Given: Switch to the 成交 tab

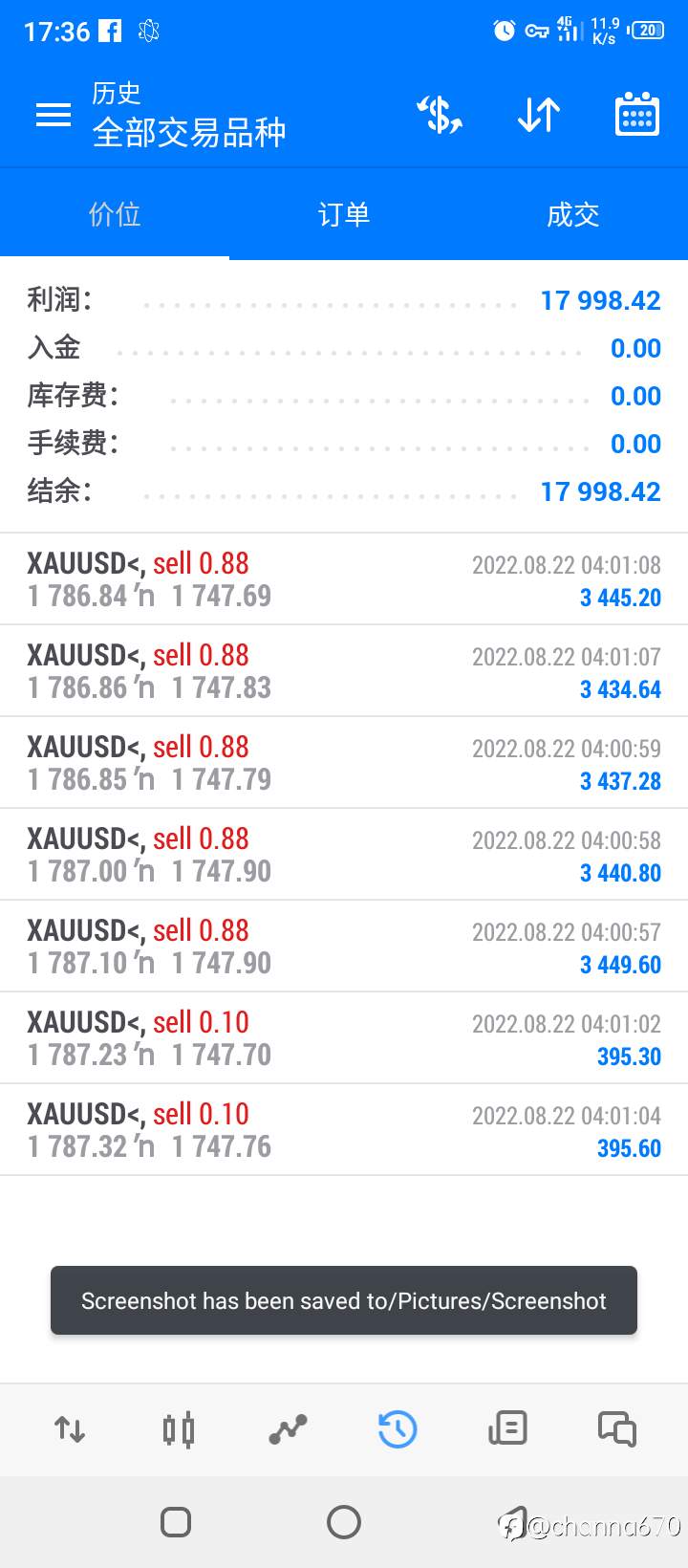Looking at the screenshot, I should point(573,214).
